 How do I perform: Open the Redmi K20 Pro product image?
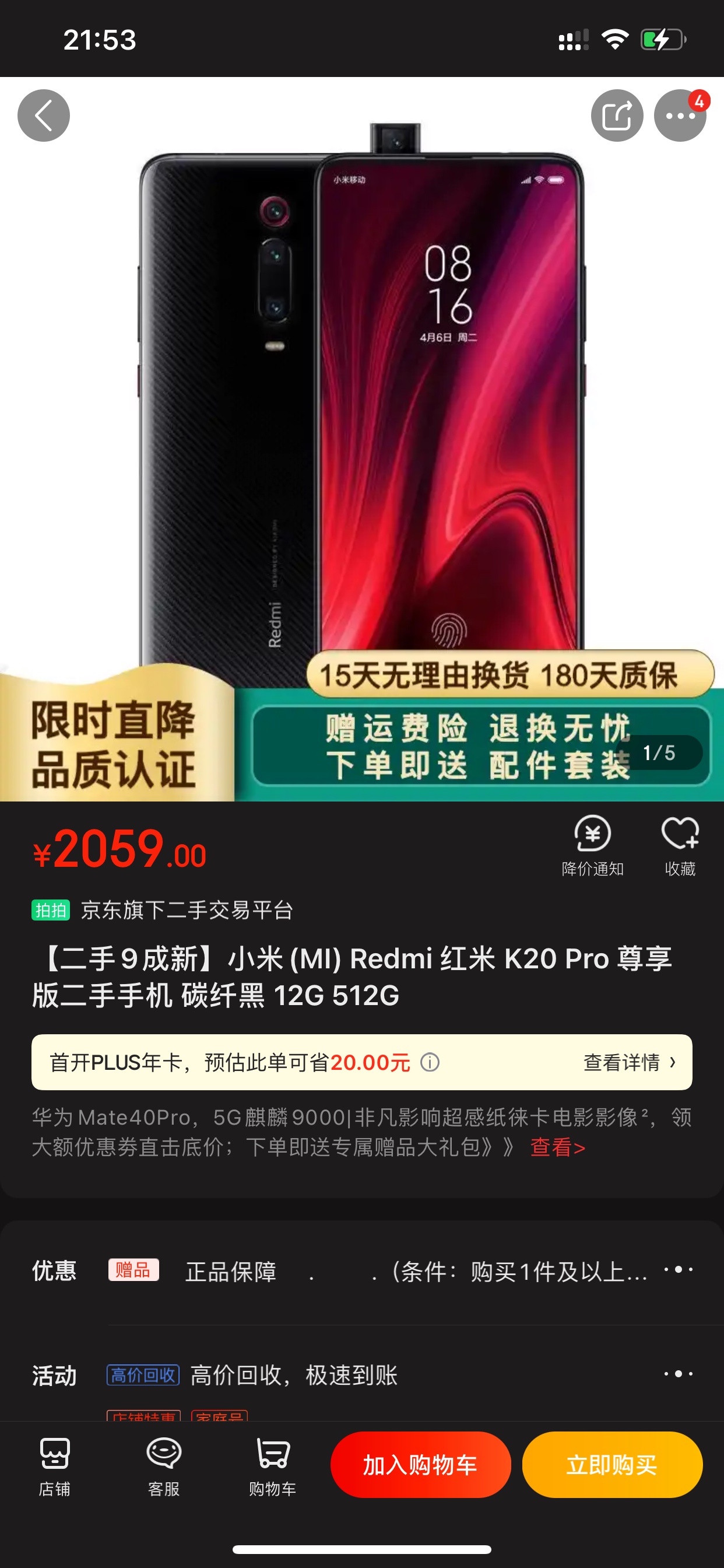(361, 395)
